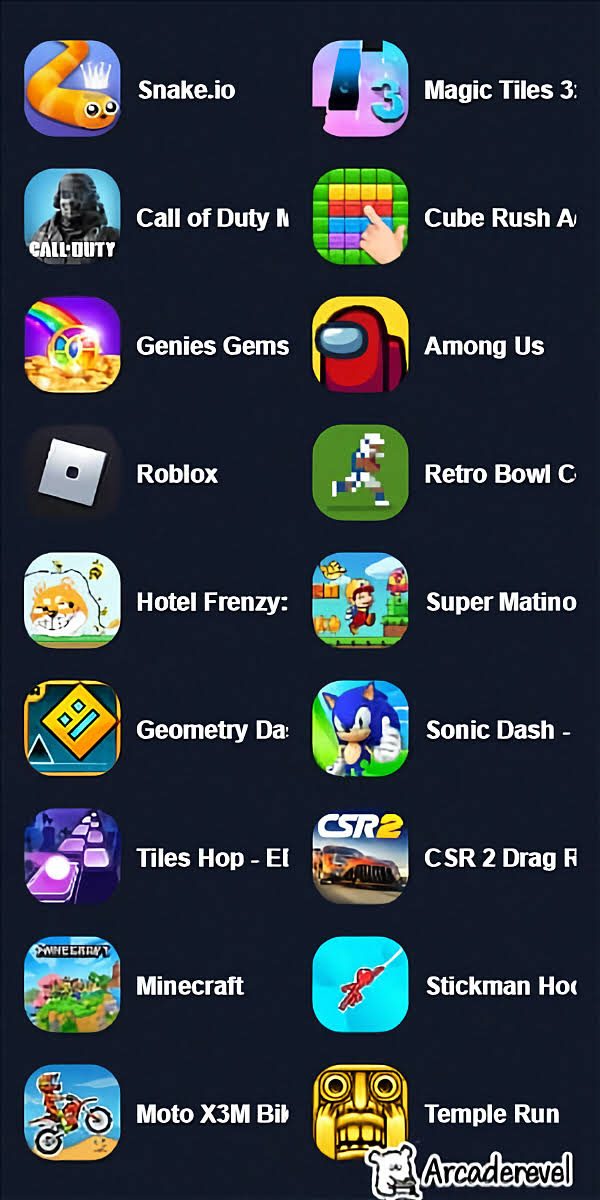Launch Moto X3M Bike game

(72, 1113)
